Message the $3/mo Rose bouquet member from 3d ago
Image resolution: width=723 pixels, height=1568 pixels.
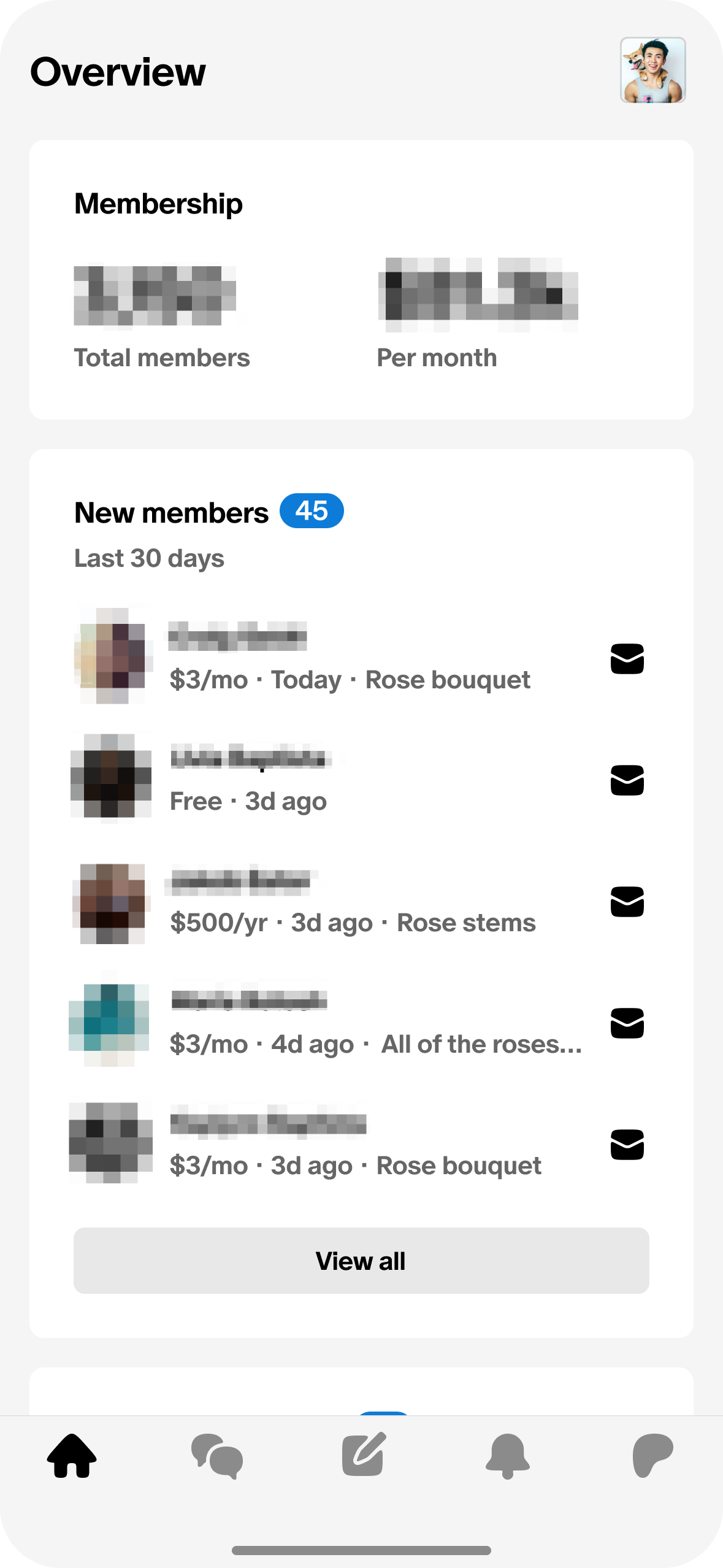(627, 1145)
